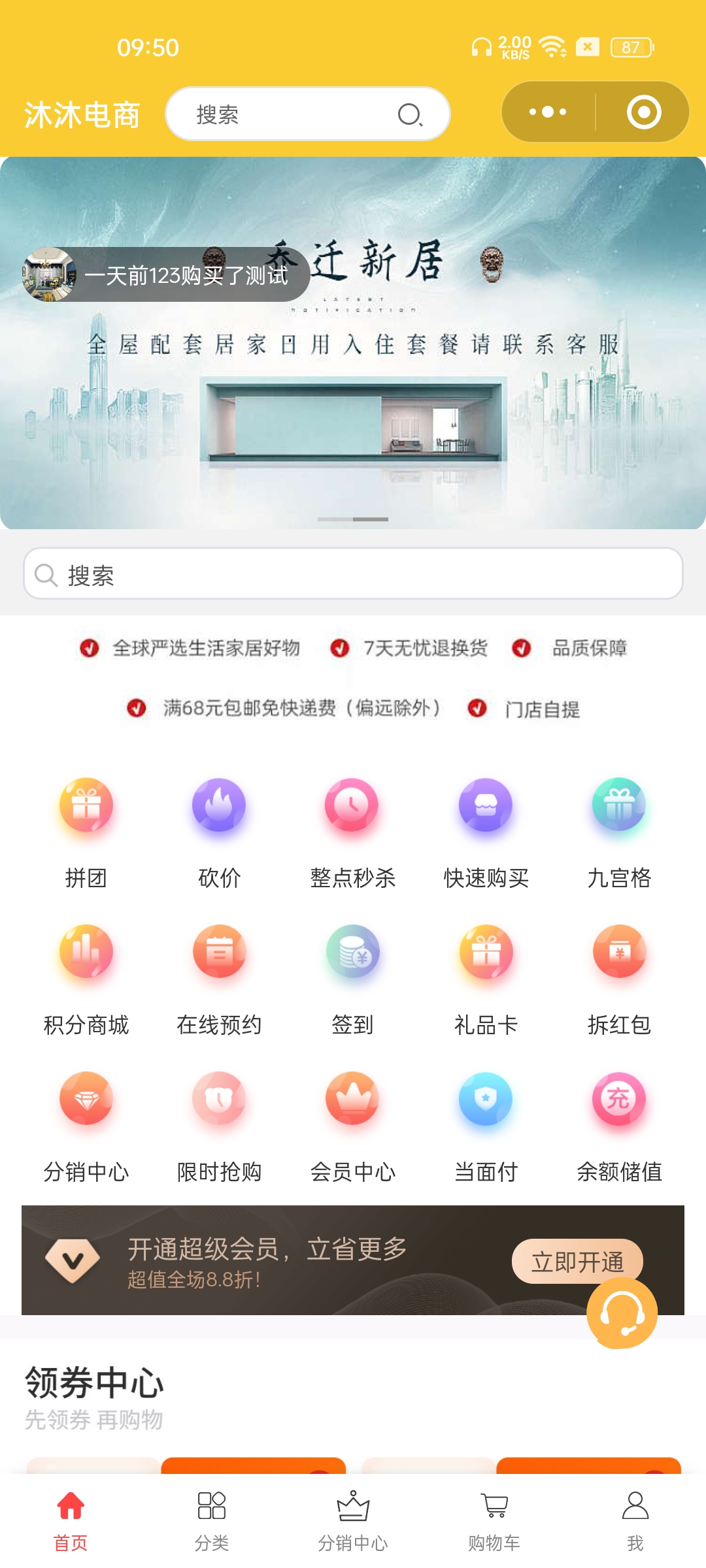Open 砍价 bargain feature
Viewport: 706px width, 1568px height.
coord(219,831)
